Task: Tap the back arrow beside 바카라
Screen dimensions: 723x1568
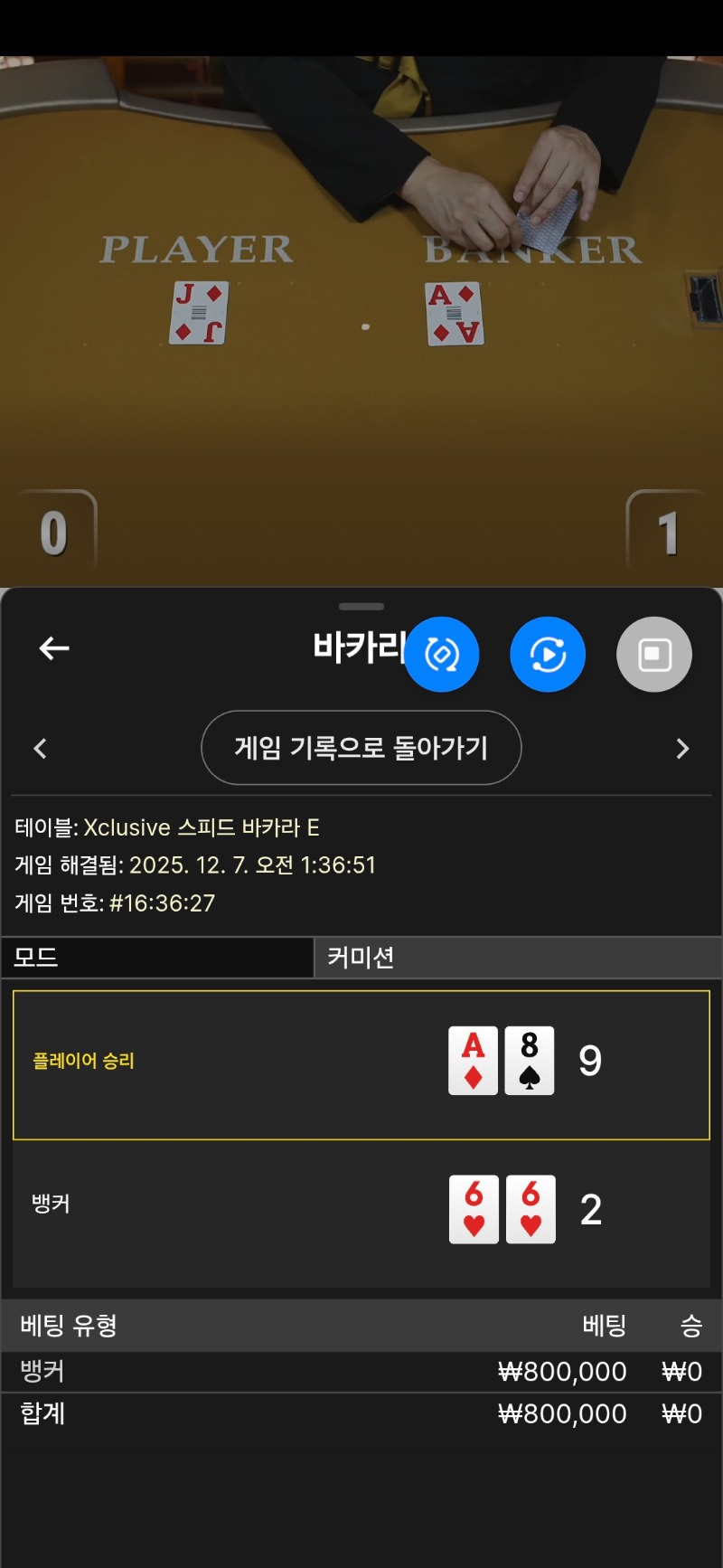Action: [x=54, y=648]
